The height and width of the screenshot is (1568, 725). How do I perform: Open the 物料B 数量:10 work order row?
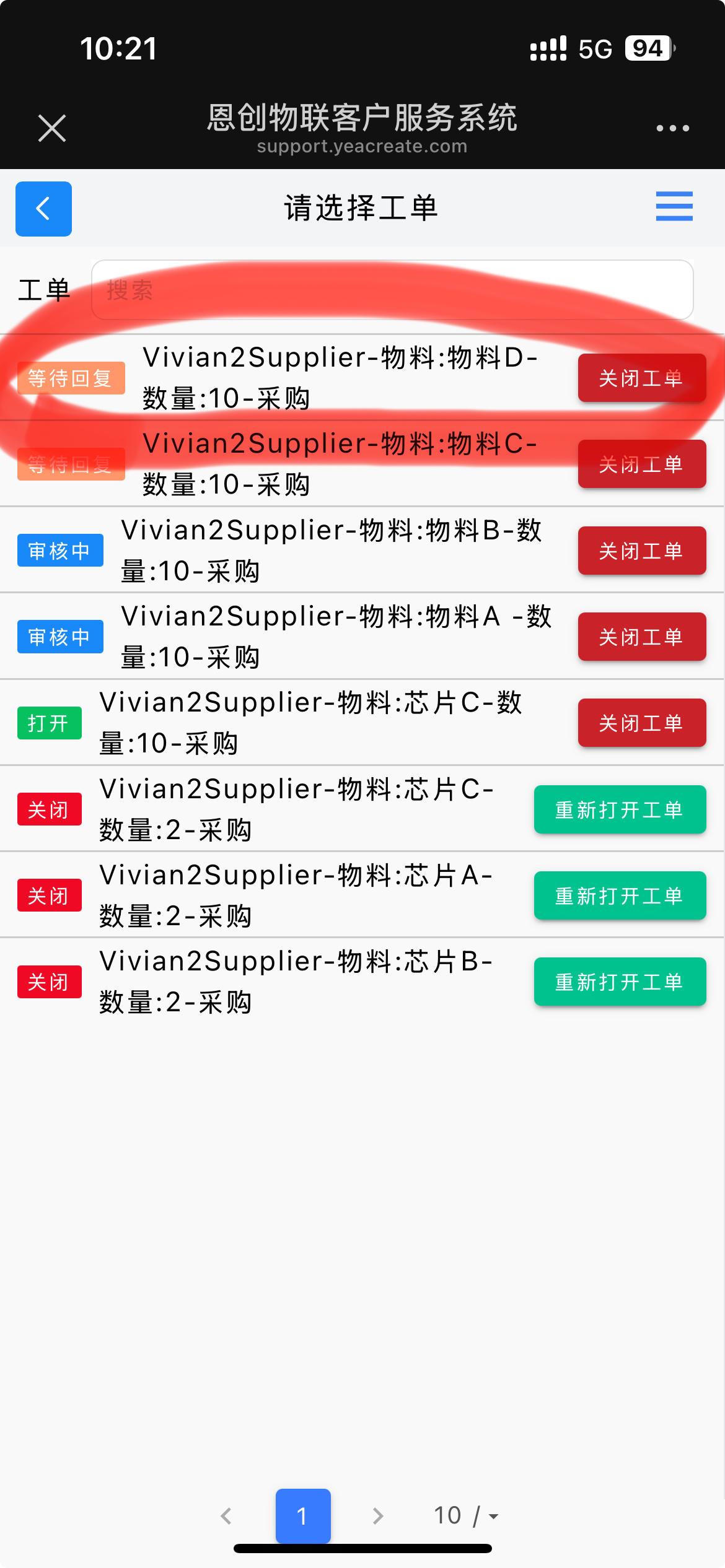pos(332,551)
